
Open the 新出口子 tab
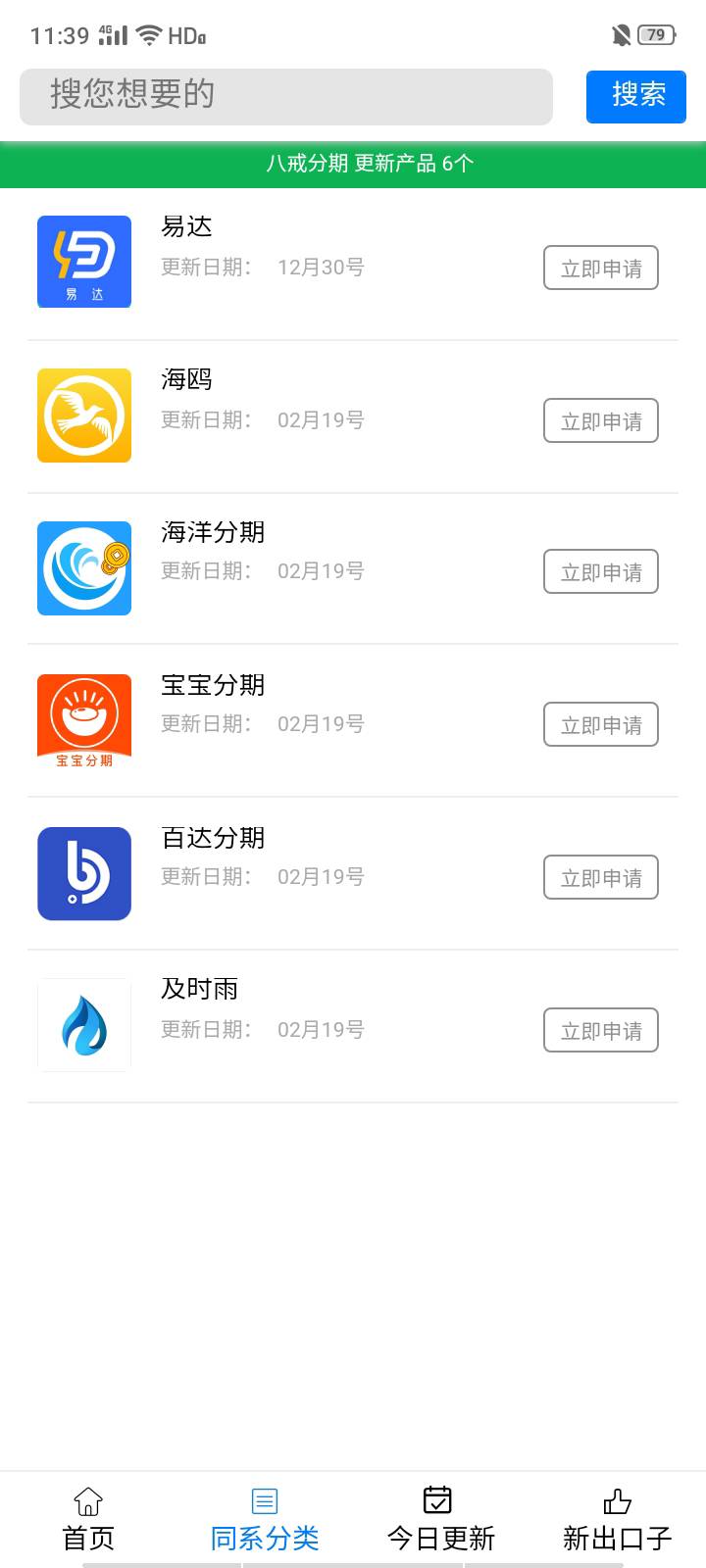618,1520
